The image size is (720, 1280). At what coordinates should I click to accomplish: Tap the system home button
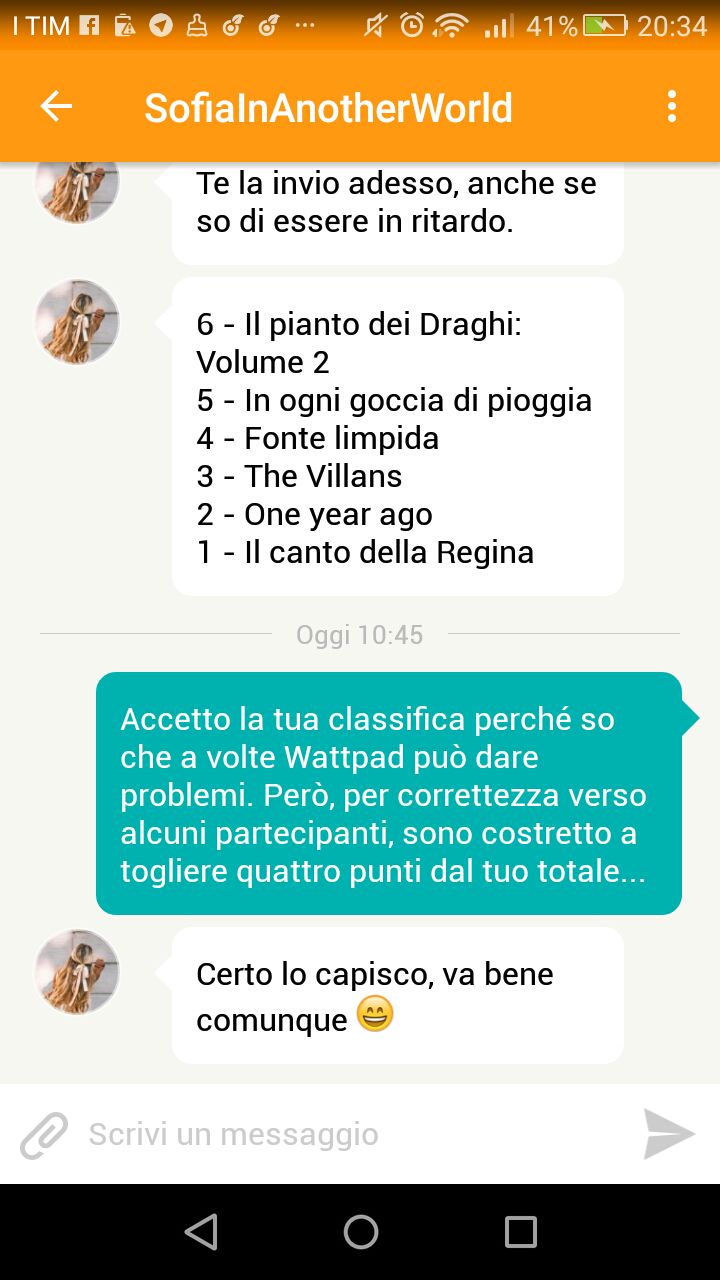coord(360,1232)
